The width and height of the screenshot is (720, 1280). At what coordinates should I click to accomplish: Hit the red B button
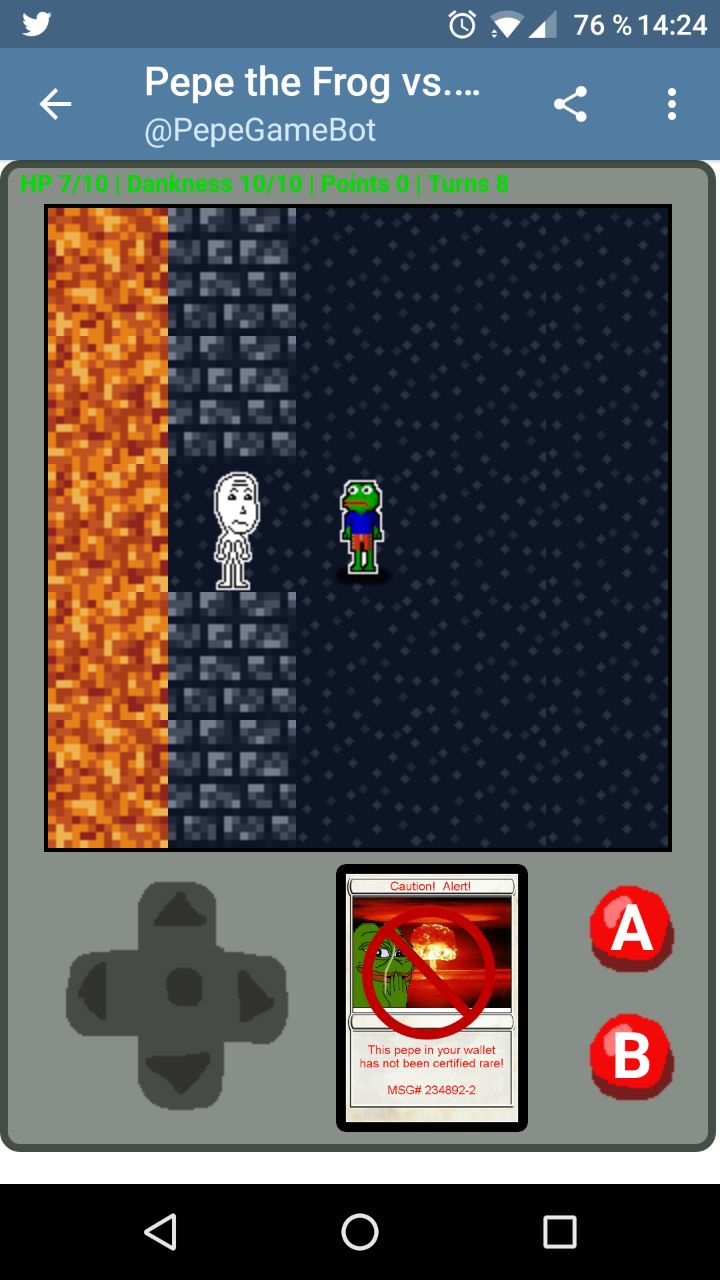pos(631,1056)
